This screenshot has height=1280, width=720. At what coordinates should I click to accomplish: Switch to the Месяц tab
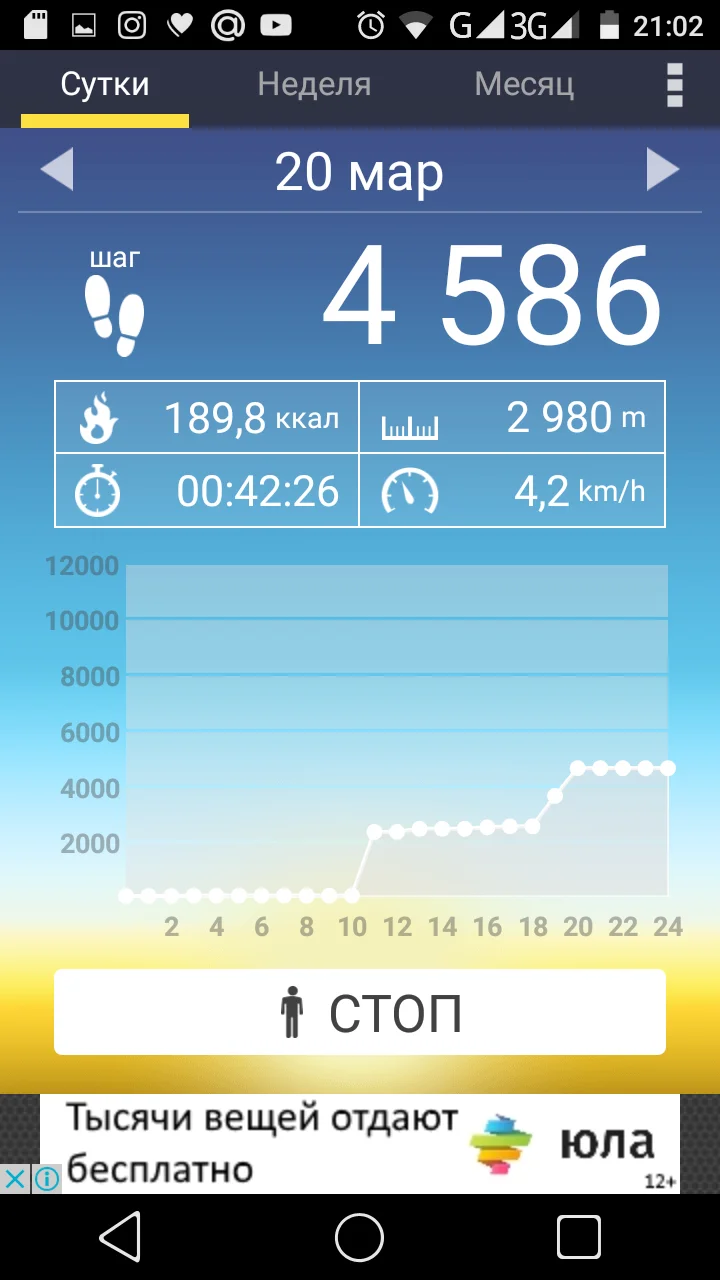pyautogui.click(x=524, y=84)
